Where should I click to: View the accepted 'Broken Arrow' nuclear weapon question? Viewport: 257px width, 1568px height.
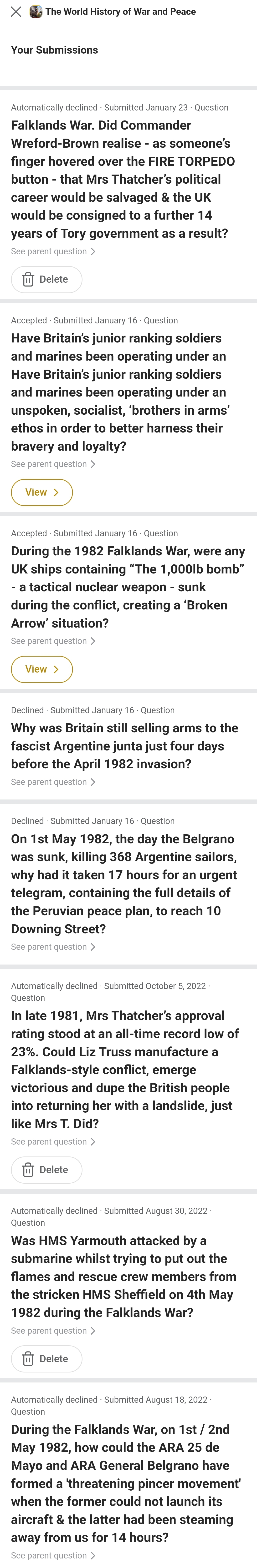click(41, 669)
